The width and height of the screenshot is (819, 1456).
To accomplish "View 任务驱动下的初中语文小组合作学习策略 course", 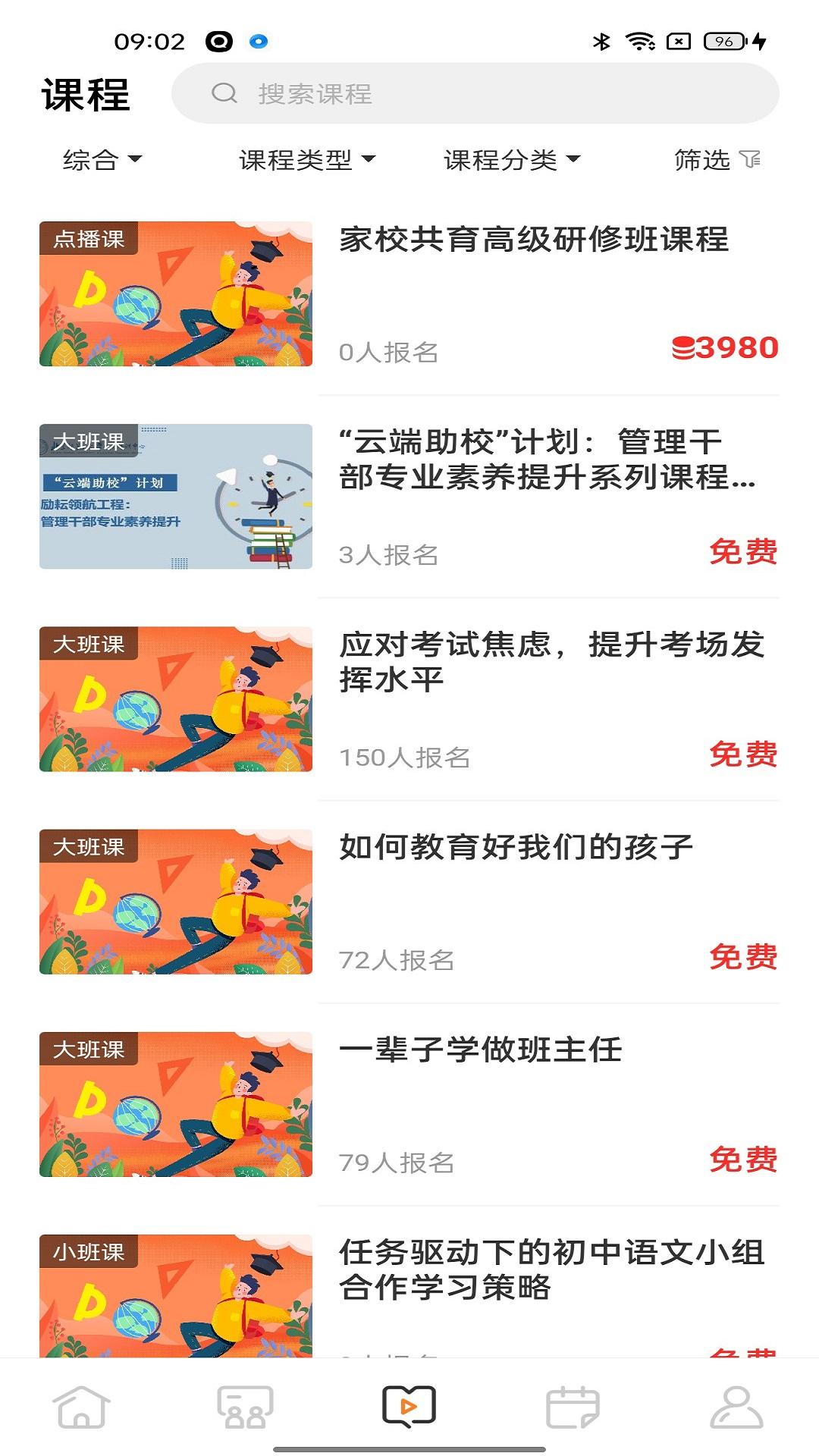I will (x=551, y=1269).
